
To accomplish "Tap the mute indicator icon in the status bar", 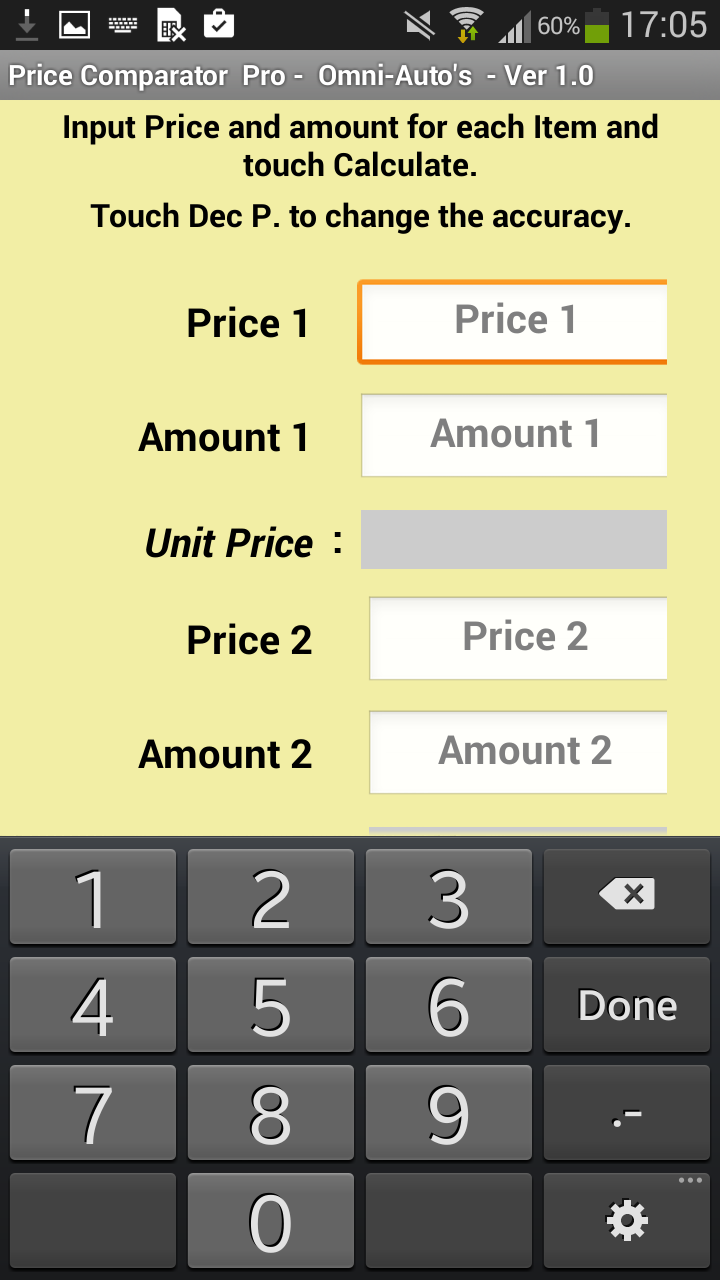I will 418,24.
